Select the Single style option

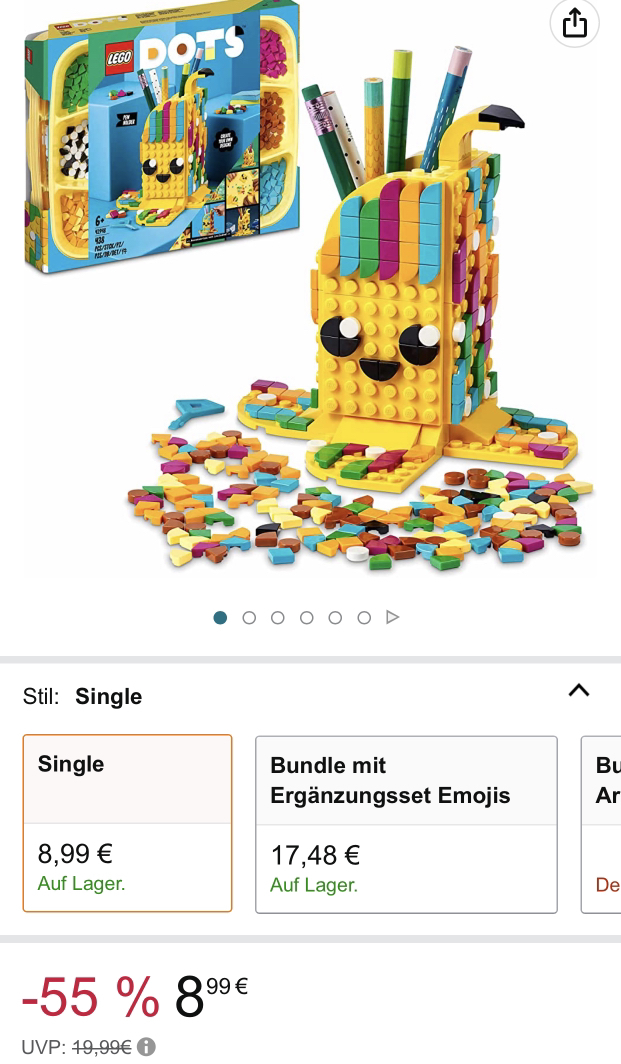(x=128, y=823)
